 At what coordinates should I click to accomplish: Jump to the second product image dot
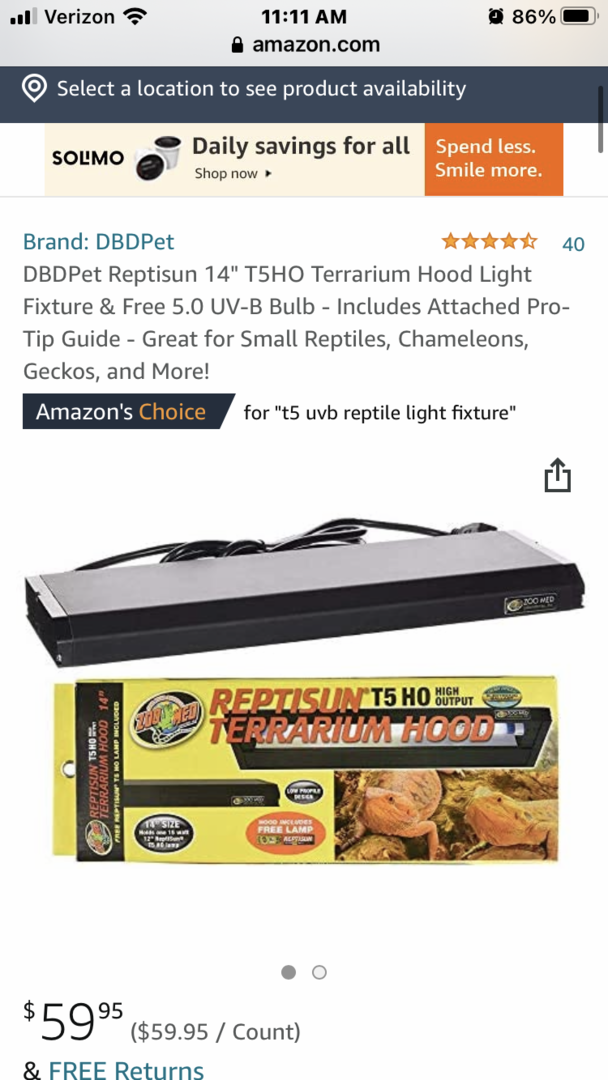(x=319, y=972)
